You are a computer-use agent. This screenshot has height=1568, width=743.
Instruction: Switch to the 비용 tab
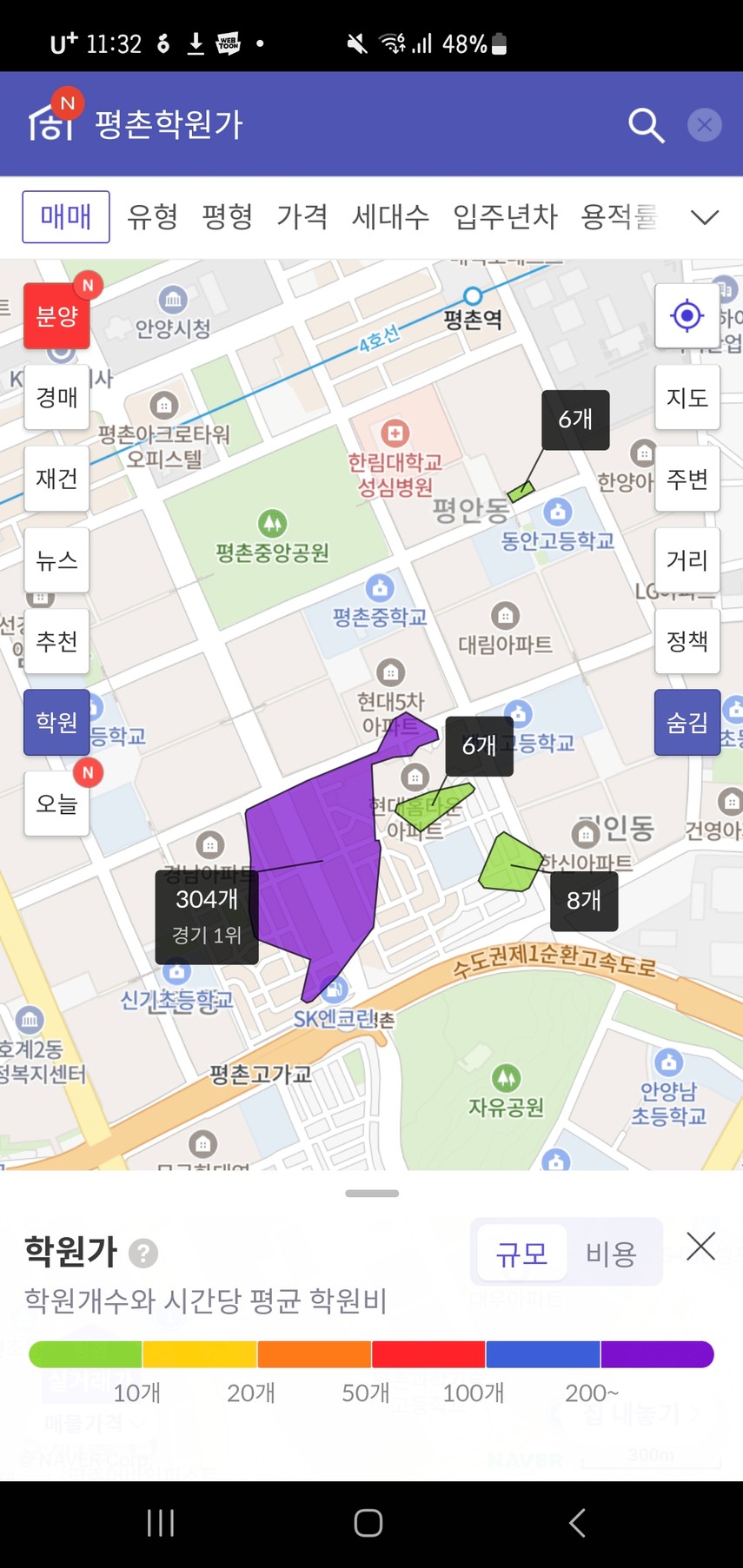611,1253
